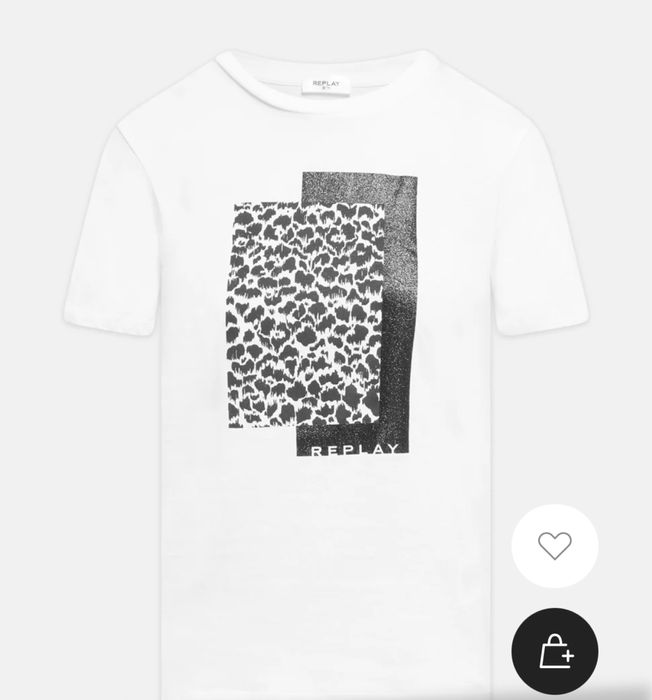Add the Replay t-shirt to wishlist

[x=554, y=546]
